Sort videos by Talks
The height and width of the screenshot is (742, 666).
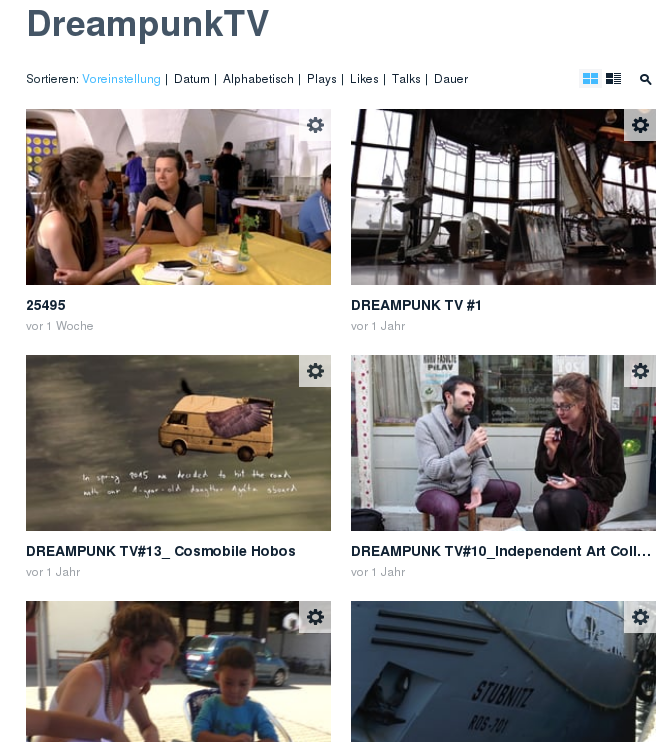(x=406, y=79)
